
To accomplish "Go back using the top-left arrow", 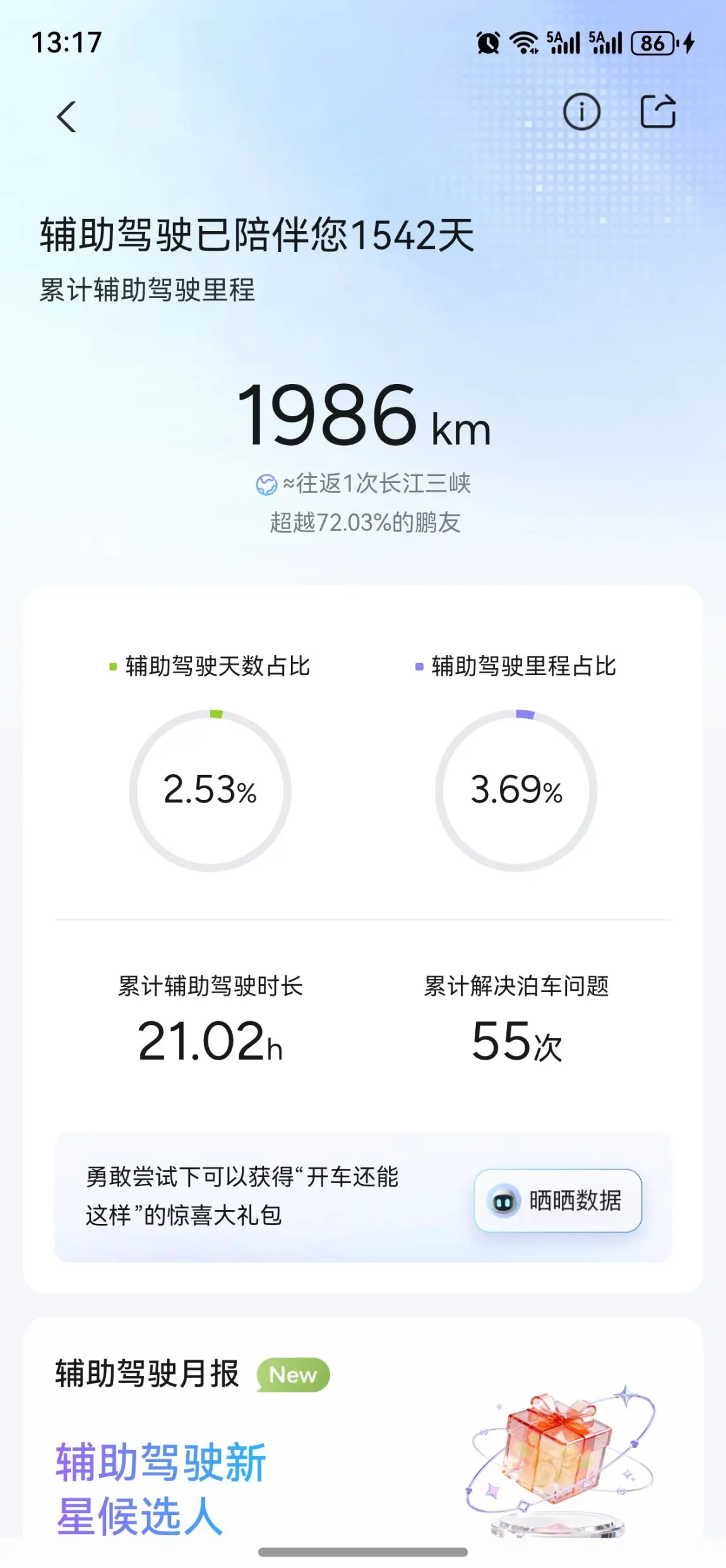I will tap(66, 117).
